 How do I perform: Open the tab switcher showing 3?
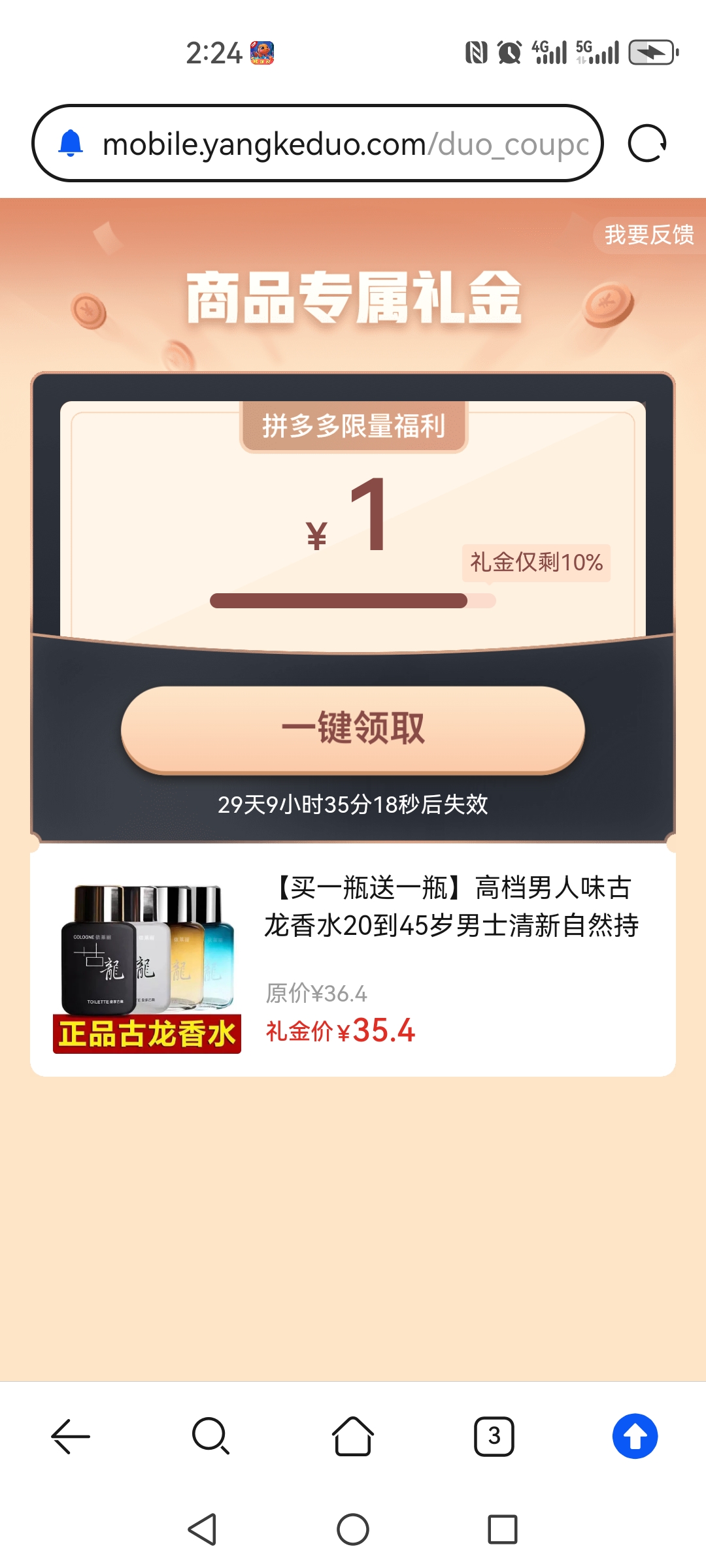(x=494, y=1436)
